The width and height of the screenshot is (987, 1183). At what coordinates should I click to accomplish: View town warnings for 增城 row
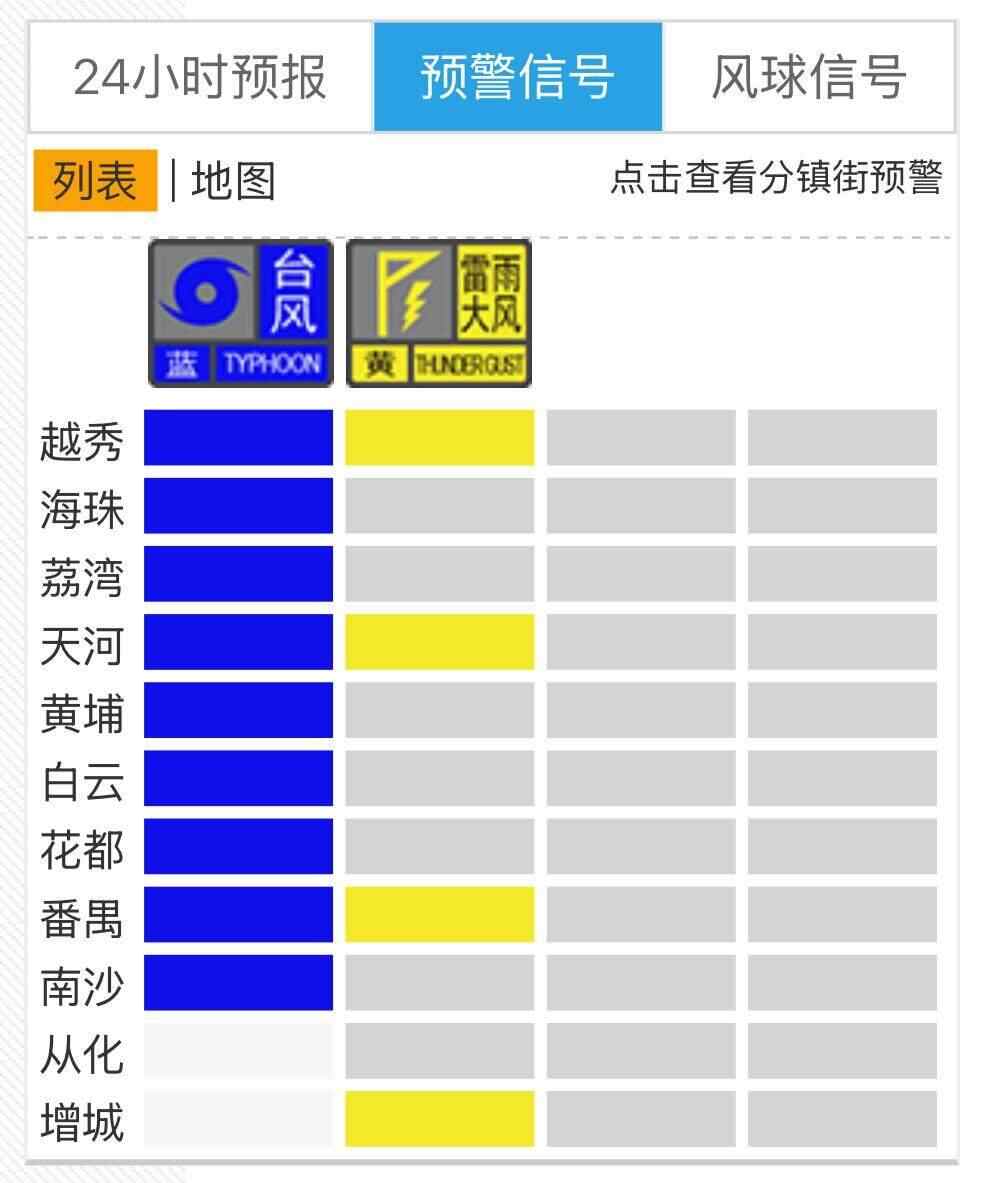pyautogui.click(x=82, y=1121)
